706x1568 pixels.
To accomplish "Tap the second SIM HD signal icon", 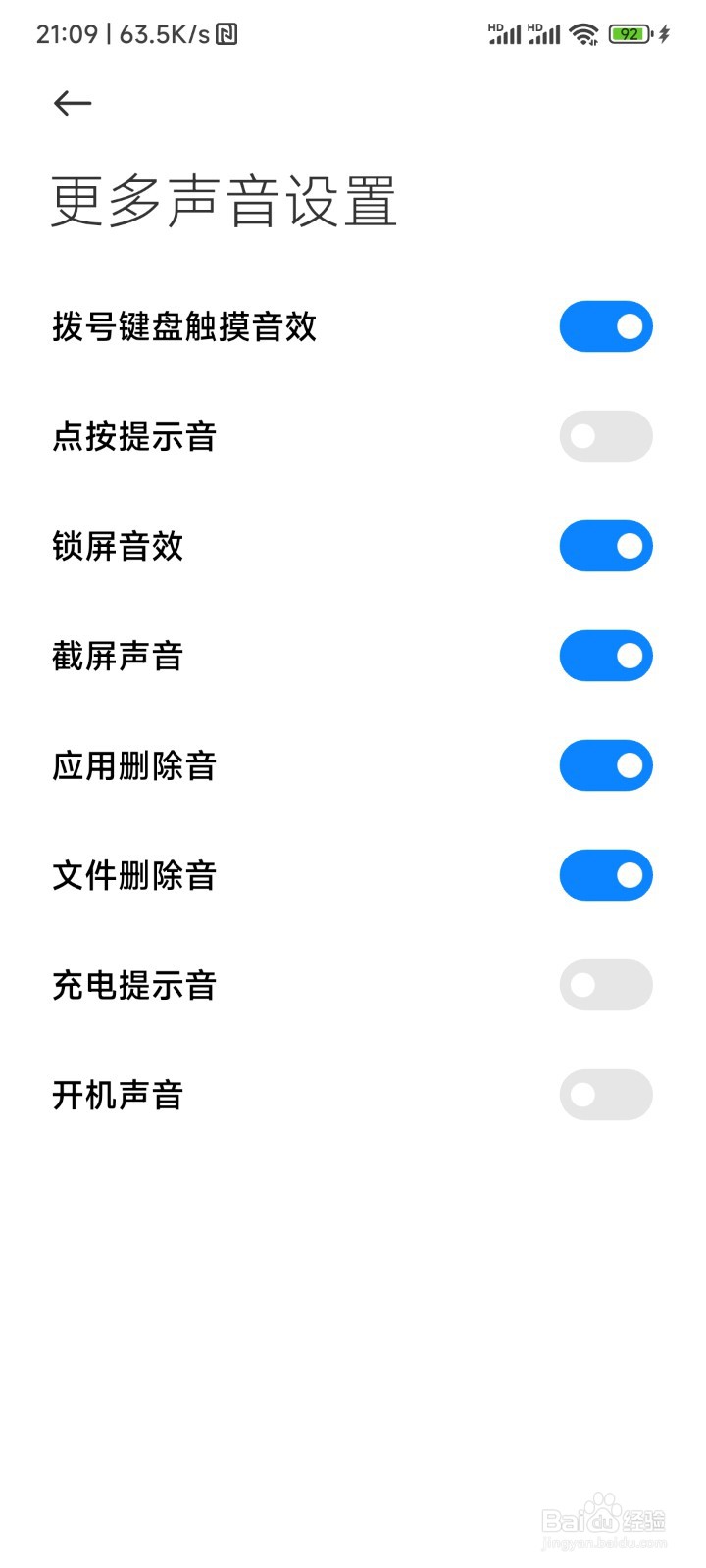I will pos(545,32).
